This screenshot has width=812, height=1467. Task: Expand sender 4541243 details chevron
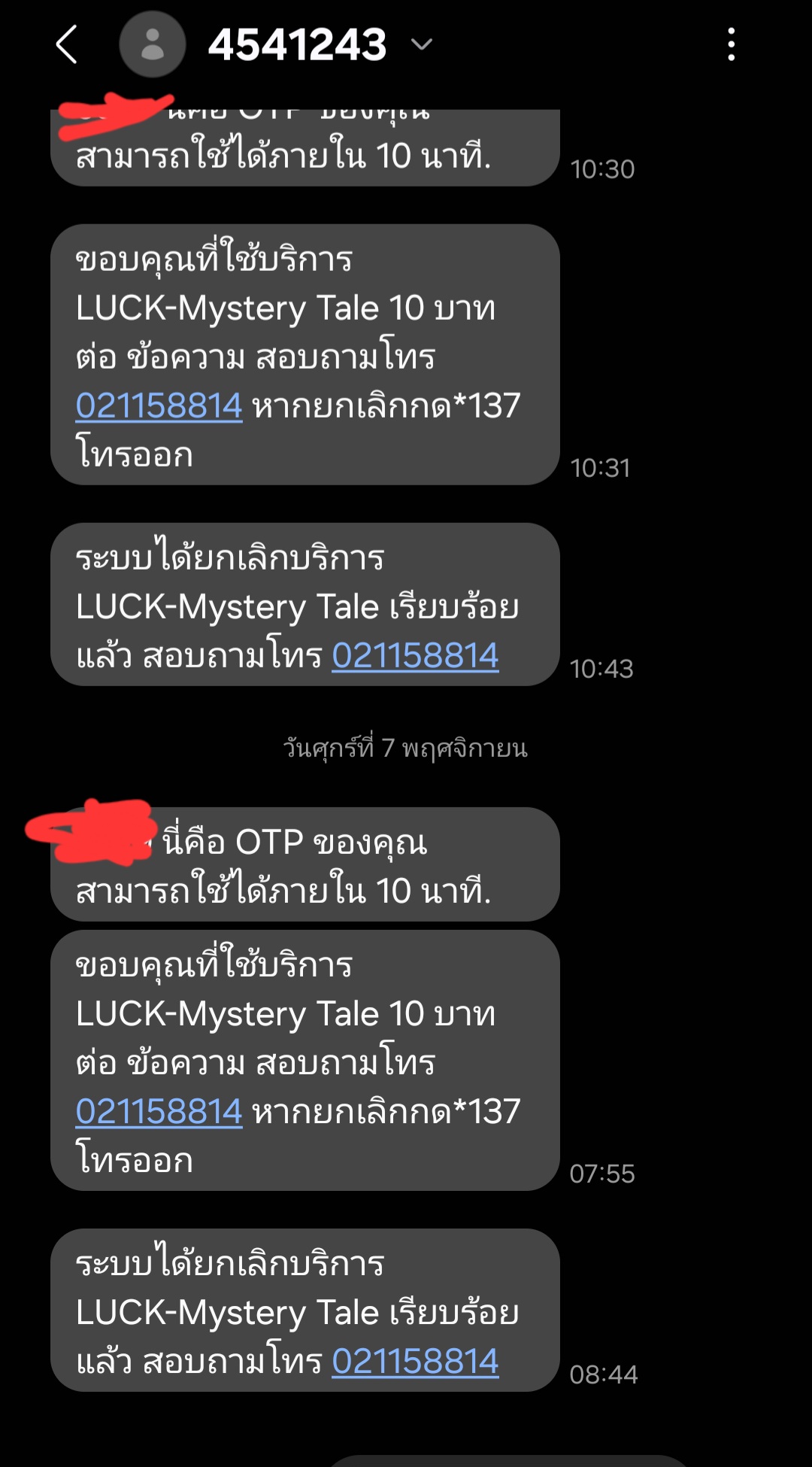422,44
